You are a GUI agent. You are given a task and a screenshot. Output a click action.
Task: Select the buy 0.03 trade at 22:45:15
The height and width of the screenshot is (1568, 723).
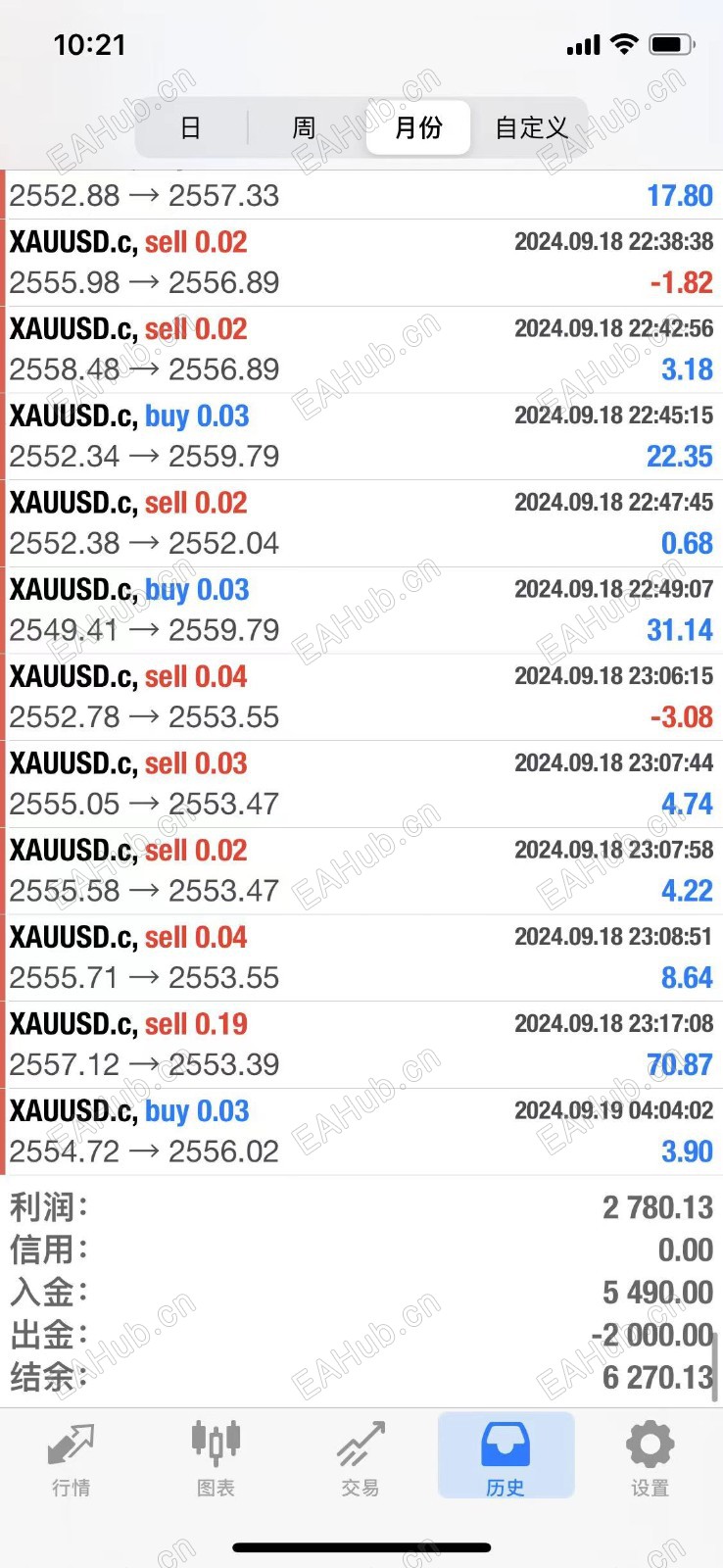361,436
